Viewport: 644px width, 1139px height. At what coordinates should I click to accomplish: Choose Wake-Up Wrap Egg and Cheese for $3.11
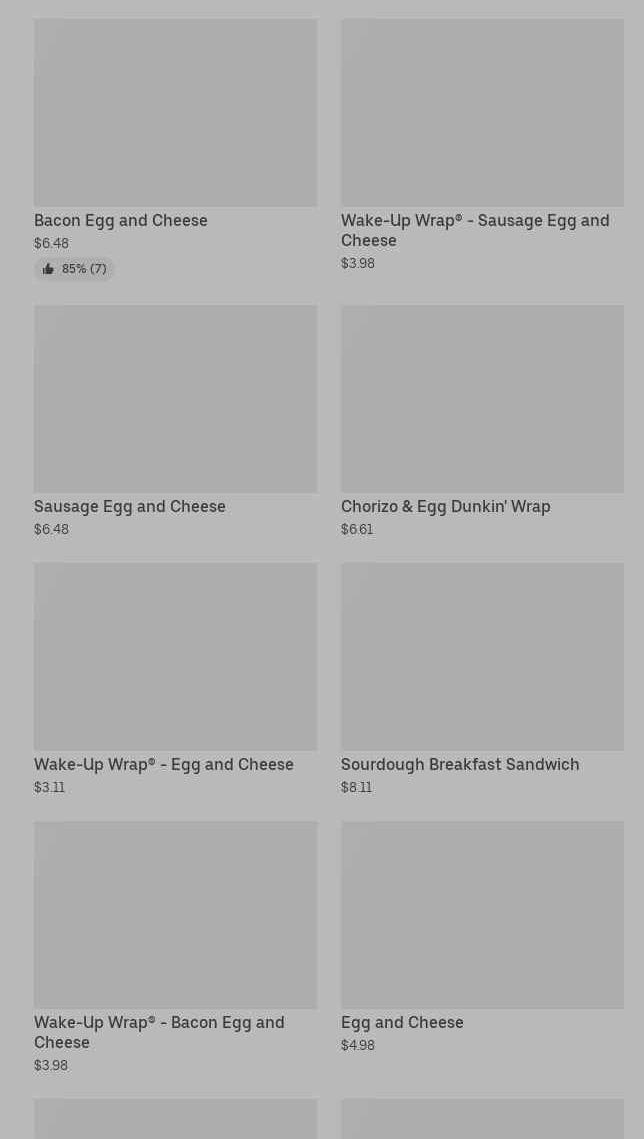pyautogui.click(x=175, y=657)
